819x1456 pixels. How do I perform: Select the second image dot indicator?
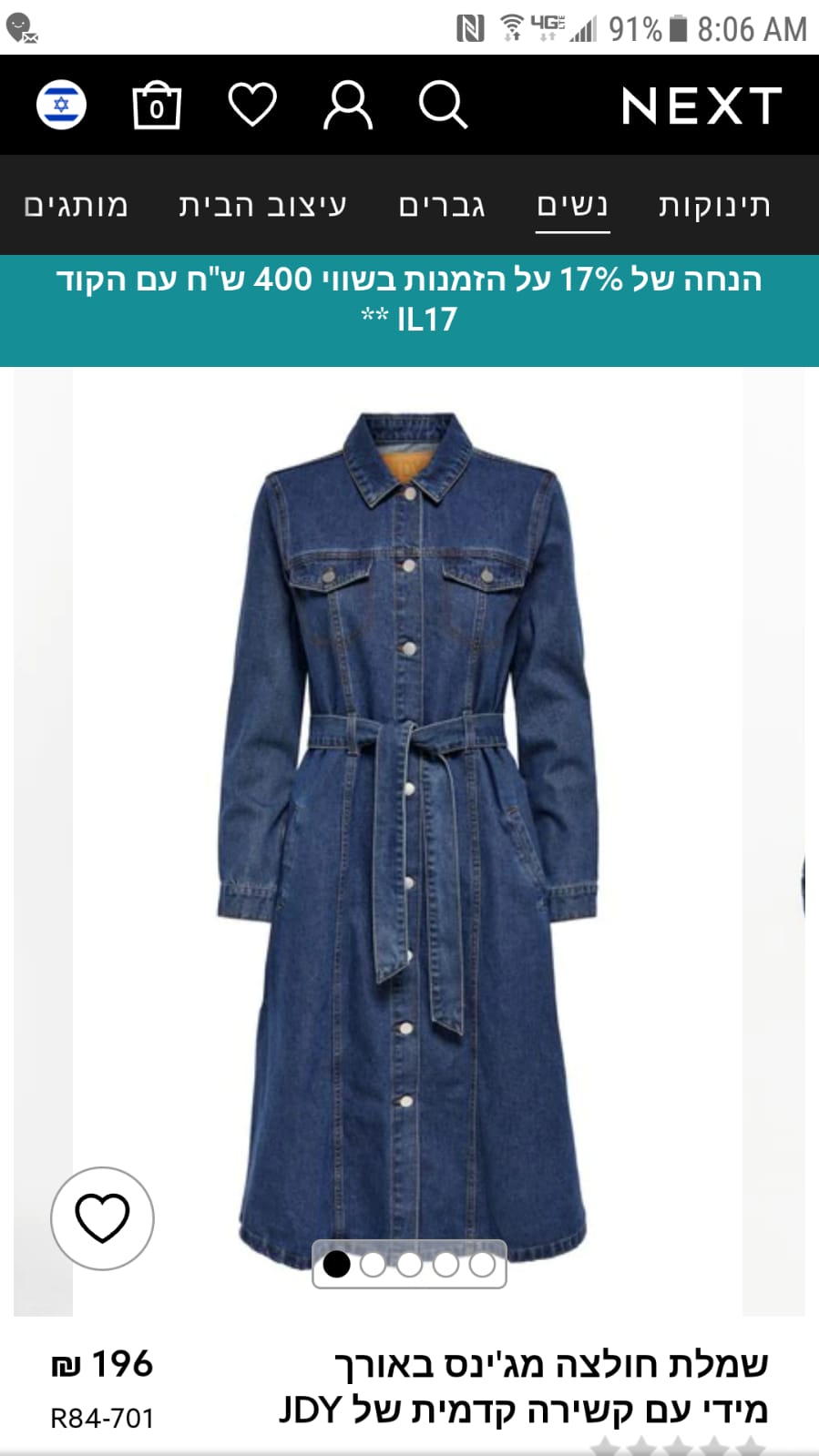coord(373,1264)
